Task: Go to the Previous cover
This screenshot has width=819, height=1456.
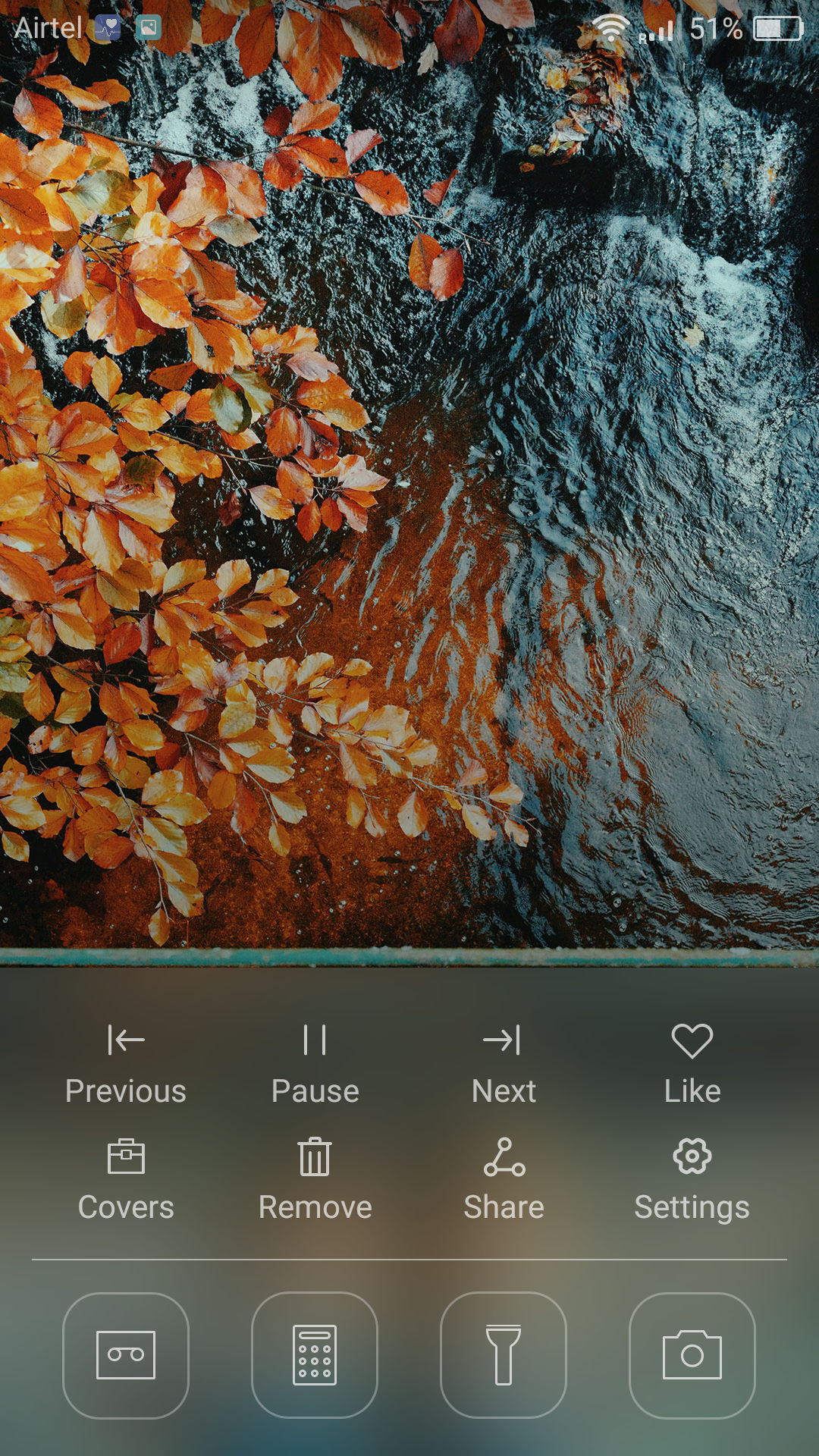Action: [126, 1062]
